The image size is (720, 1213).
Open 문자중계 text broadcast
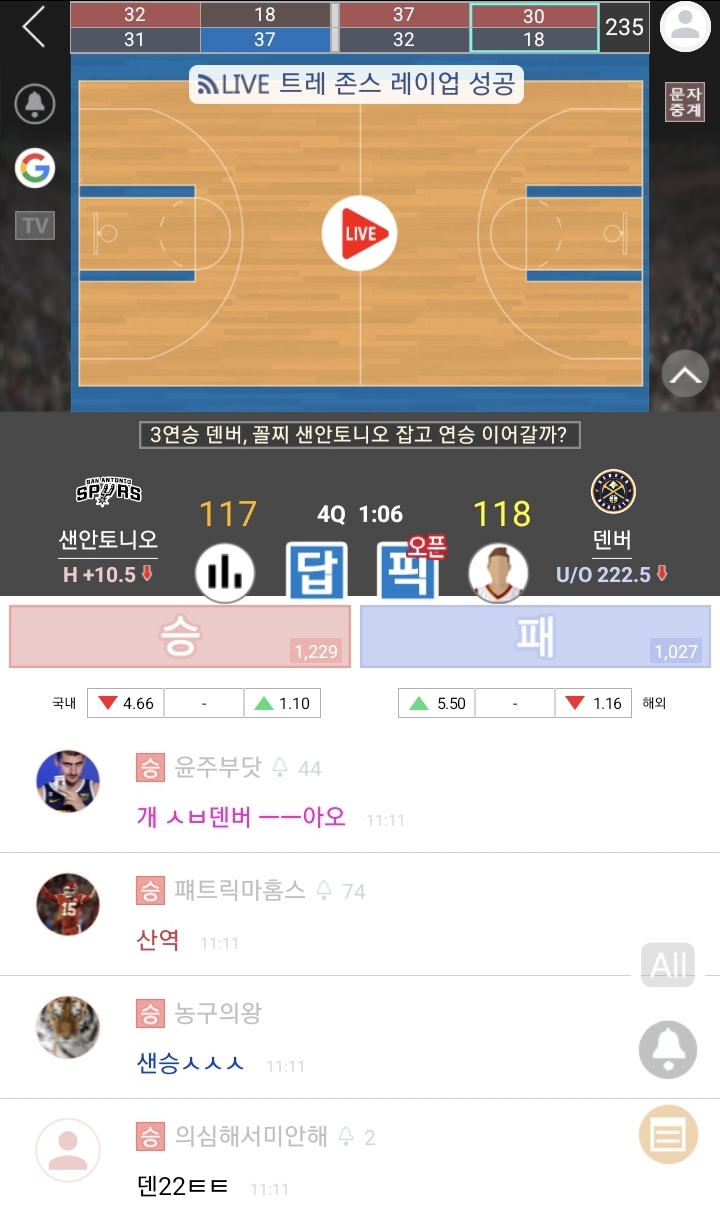point(685,102)
